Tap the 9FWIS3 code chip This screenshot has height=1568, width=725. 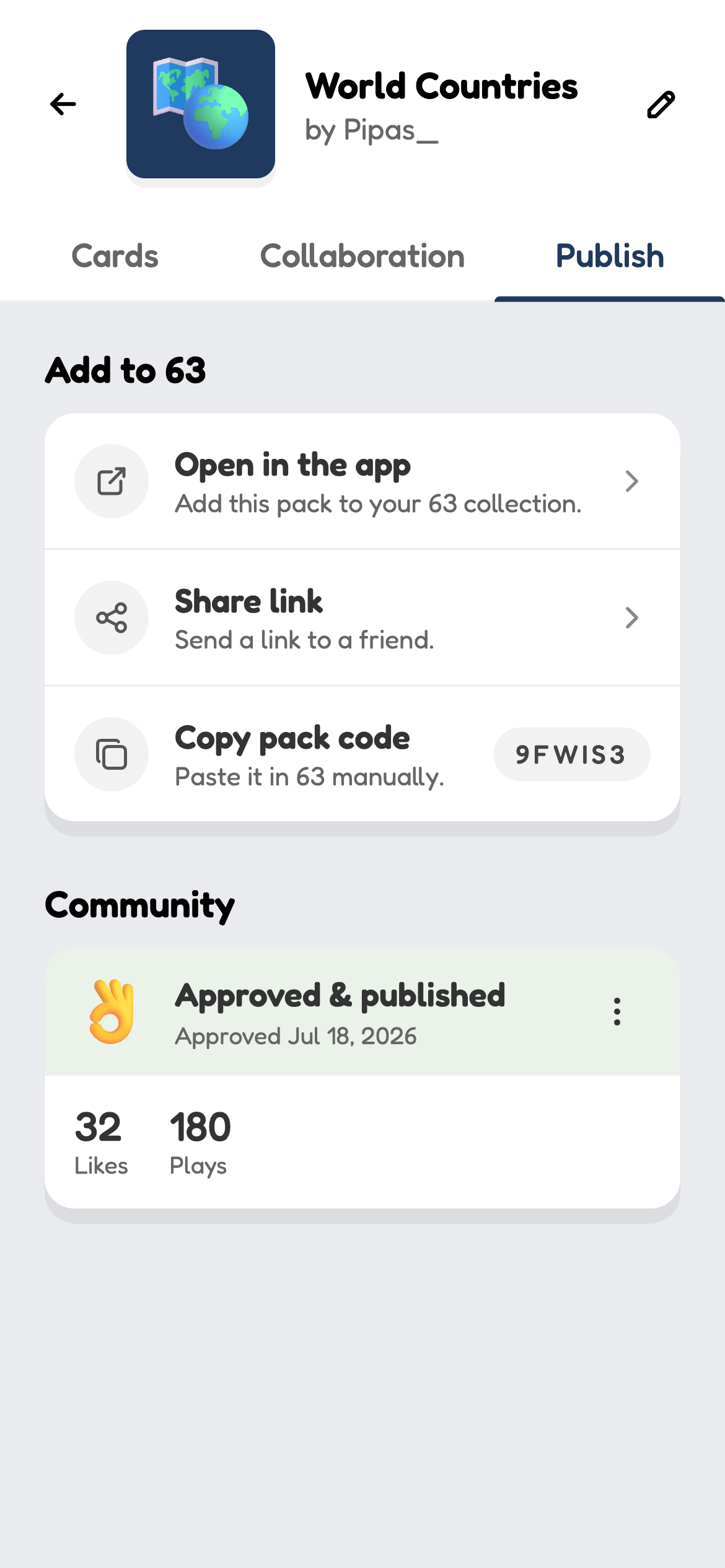571,754
